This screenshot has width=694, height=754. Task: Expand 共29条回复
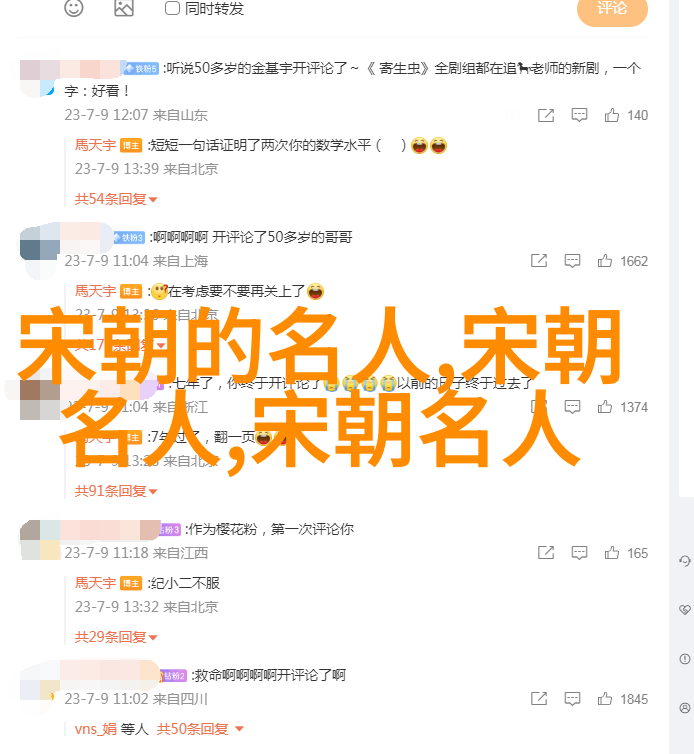tap(110, 637)
